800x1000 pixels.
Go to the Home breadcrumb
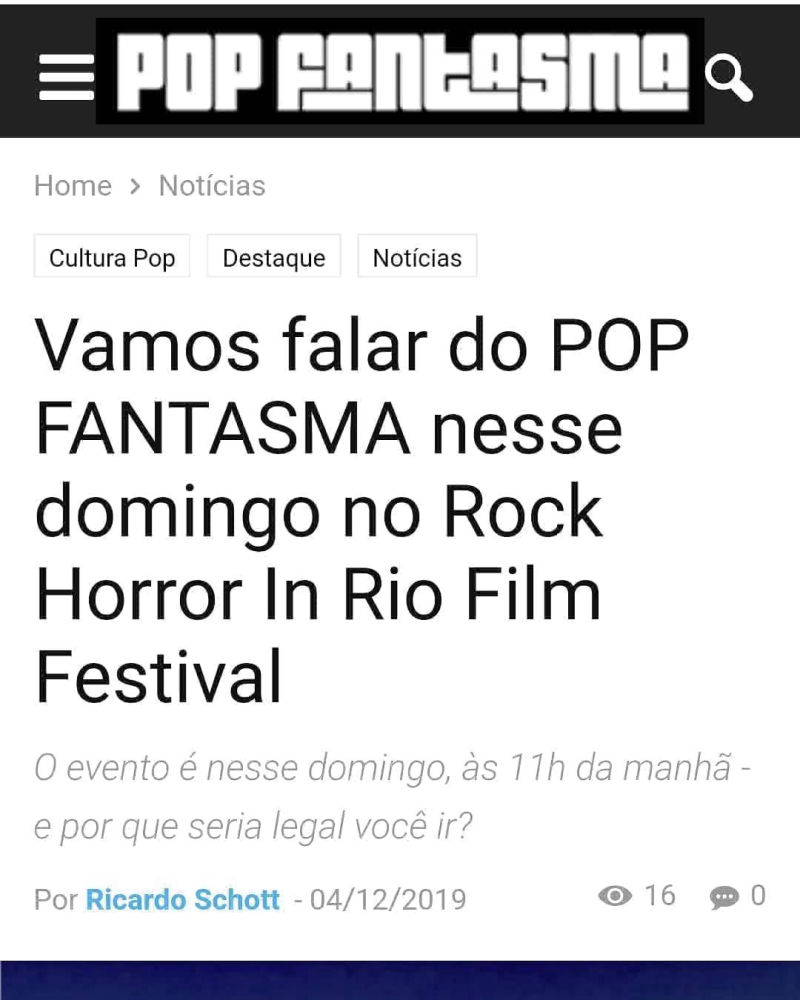(73, 186)
